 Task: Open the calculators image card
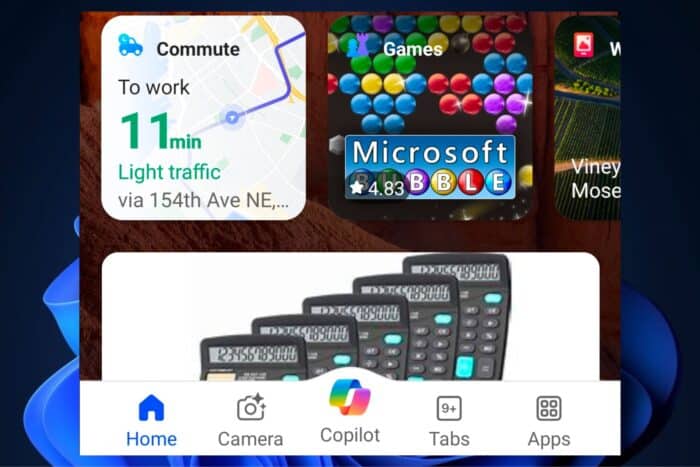click(x=350, y=315)
